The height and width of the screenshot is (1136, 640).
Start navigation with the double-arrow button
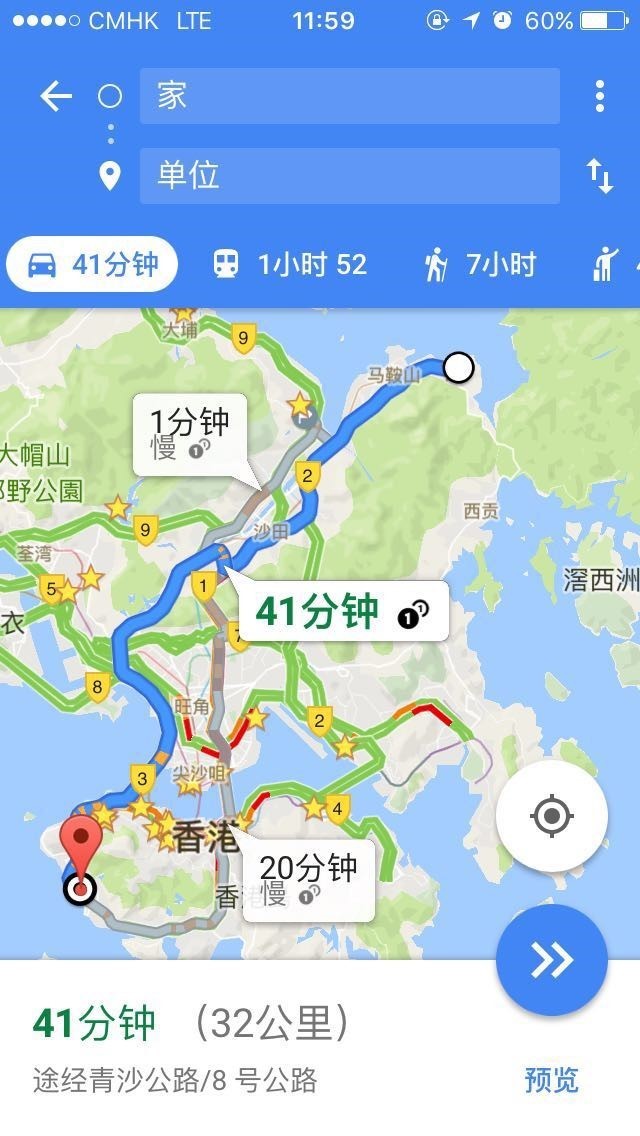[552, 960]
